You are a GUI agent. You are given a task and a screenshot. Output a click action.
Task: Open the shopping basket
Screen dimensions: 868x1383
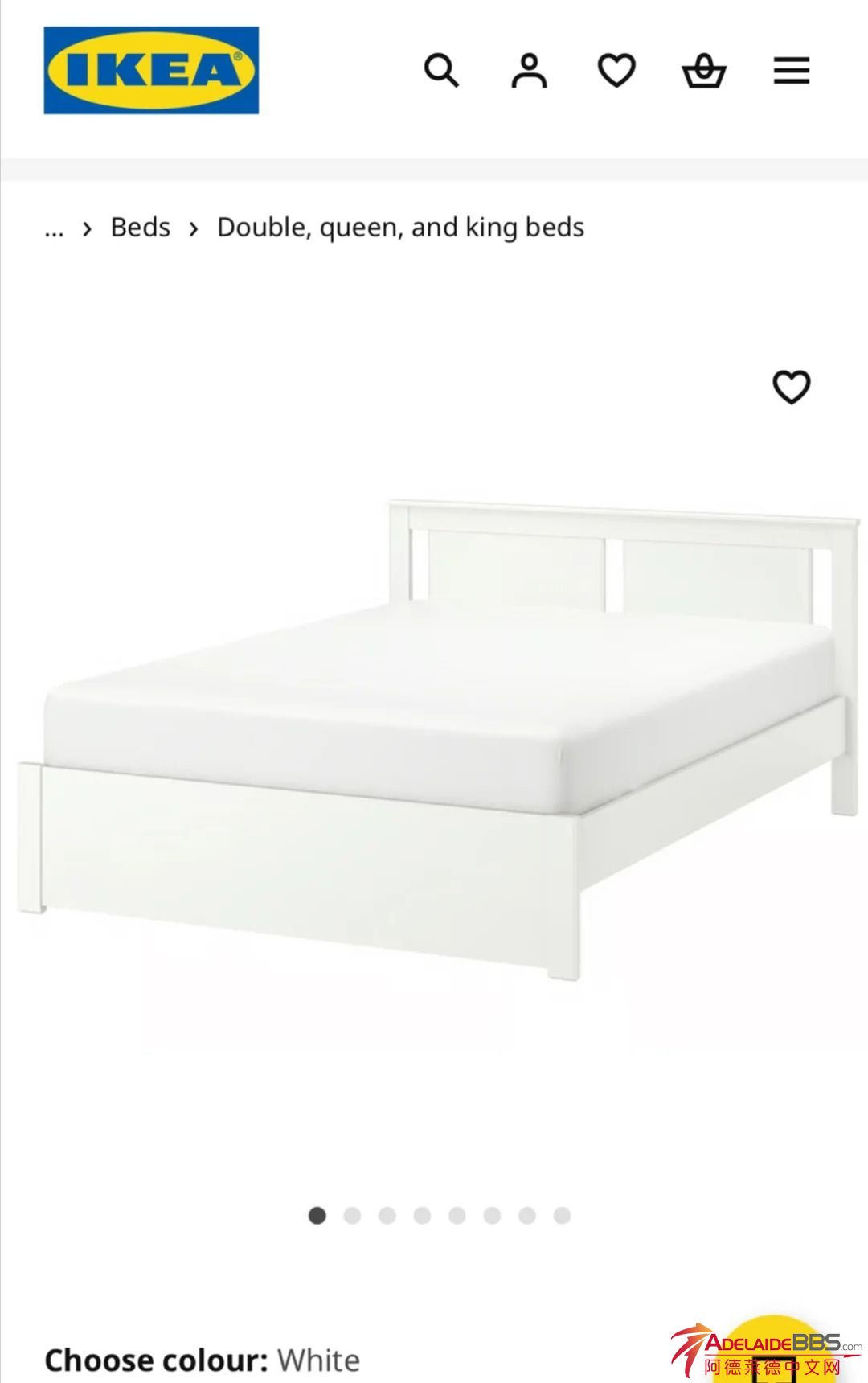point(704,71)
